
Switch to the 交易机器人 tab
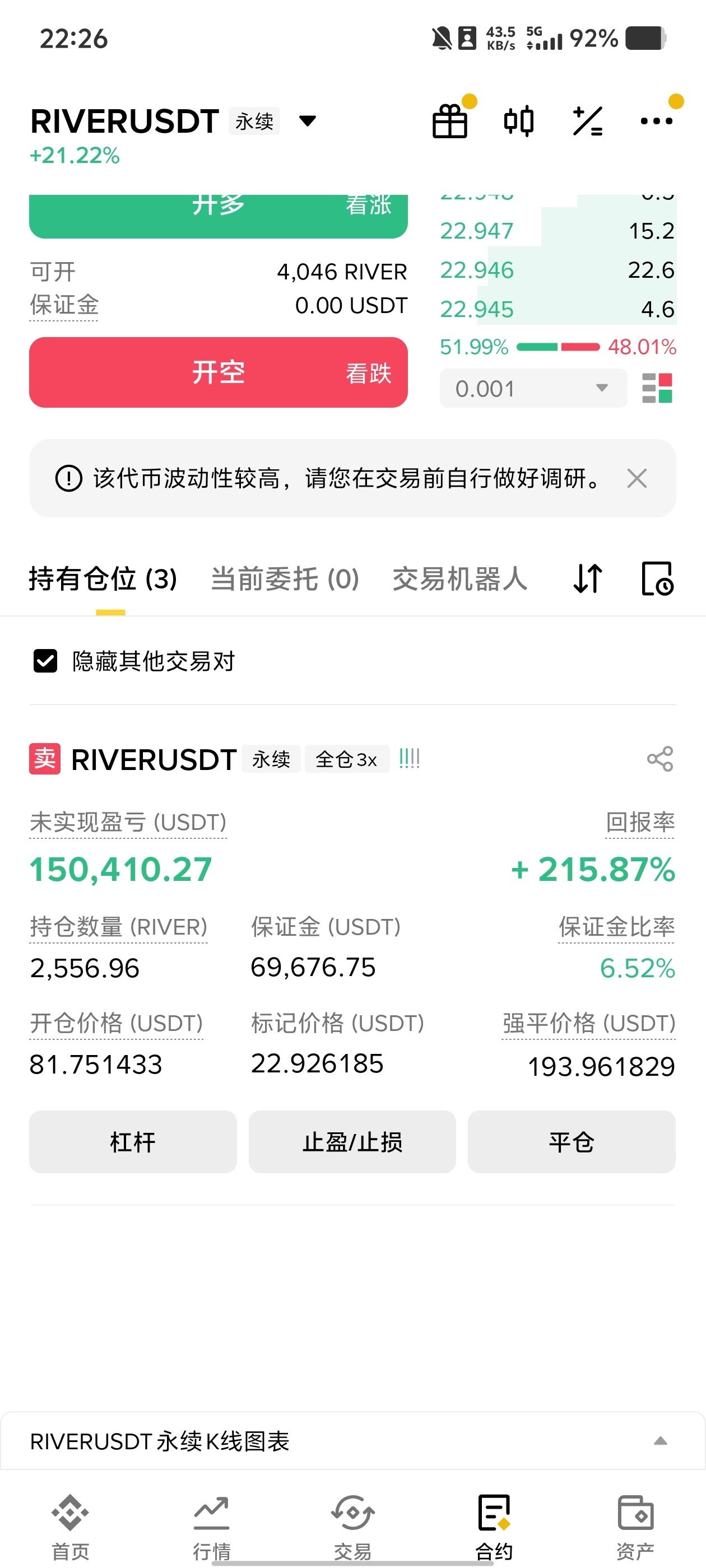point(460,578)
